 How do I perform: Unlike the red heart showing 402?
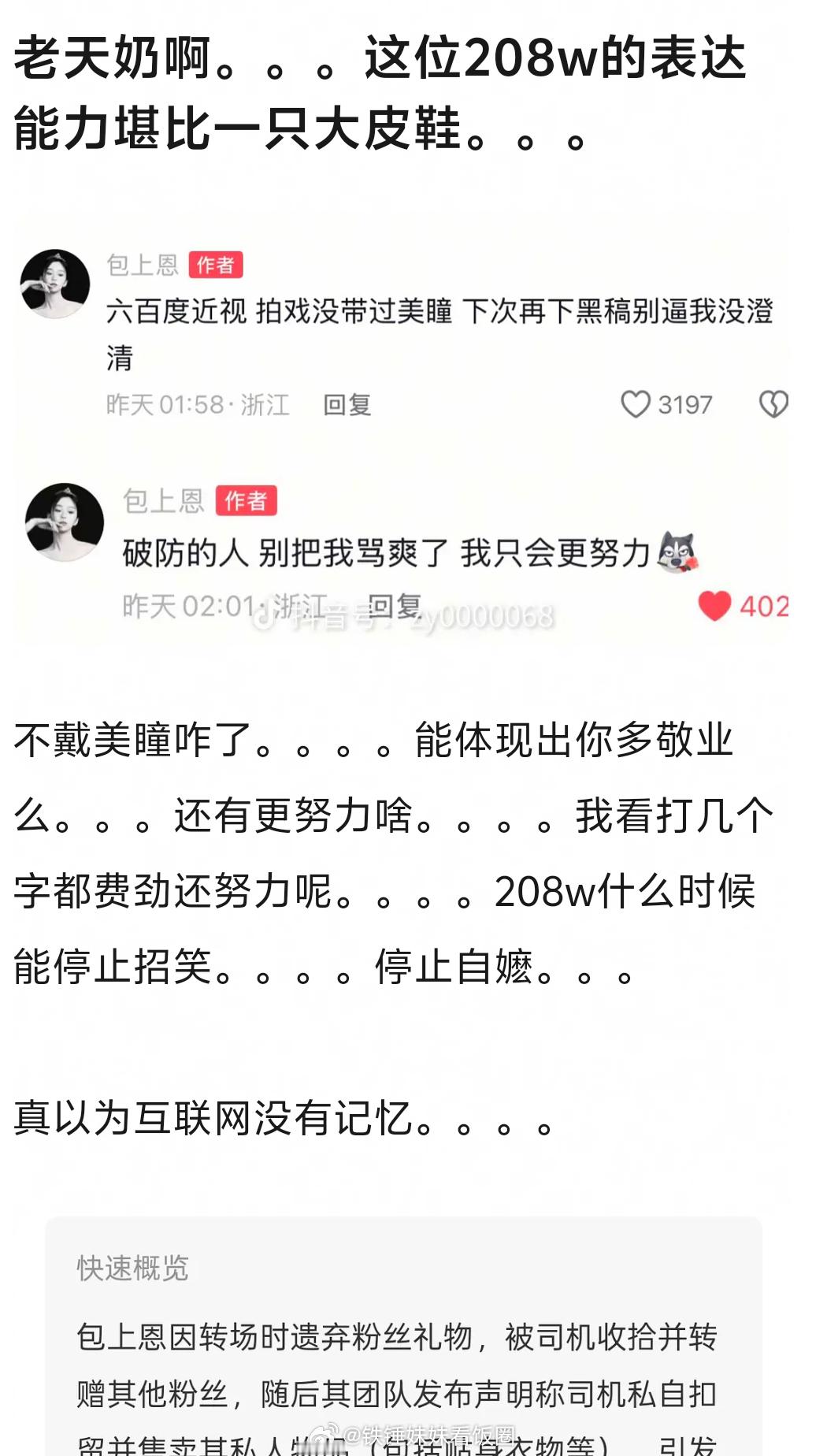click(x=714, y=606)
